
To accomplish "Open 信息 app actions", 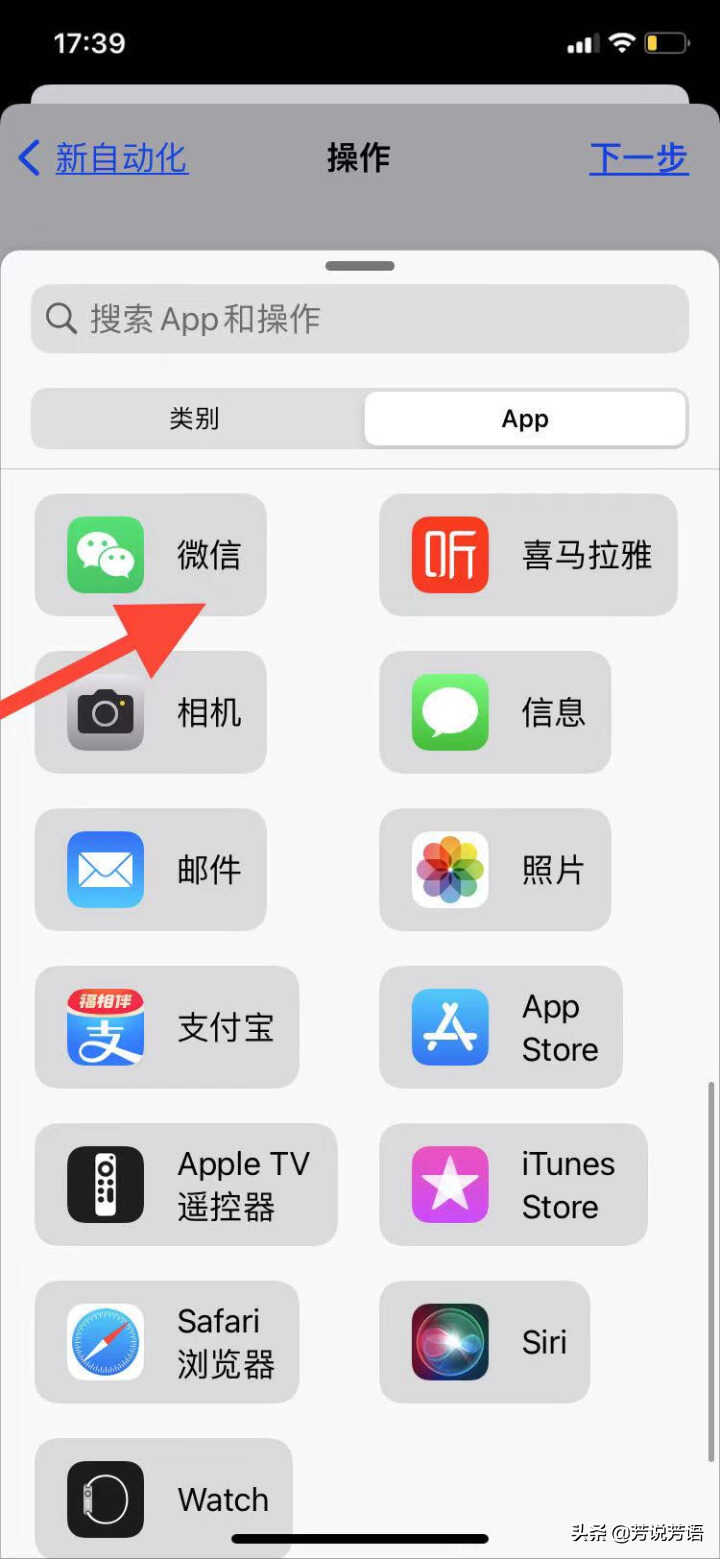I will 495,712.
